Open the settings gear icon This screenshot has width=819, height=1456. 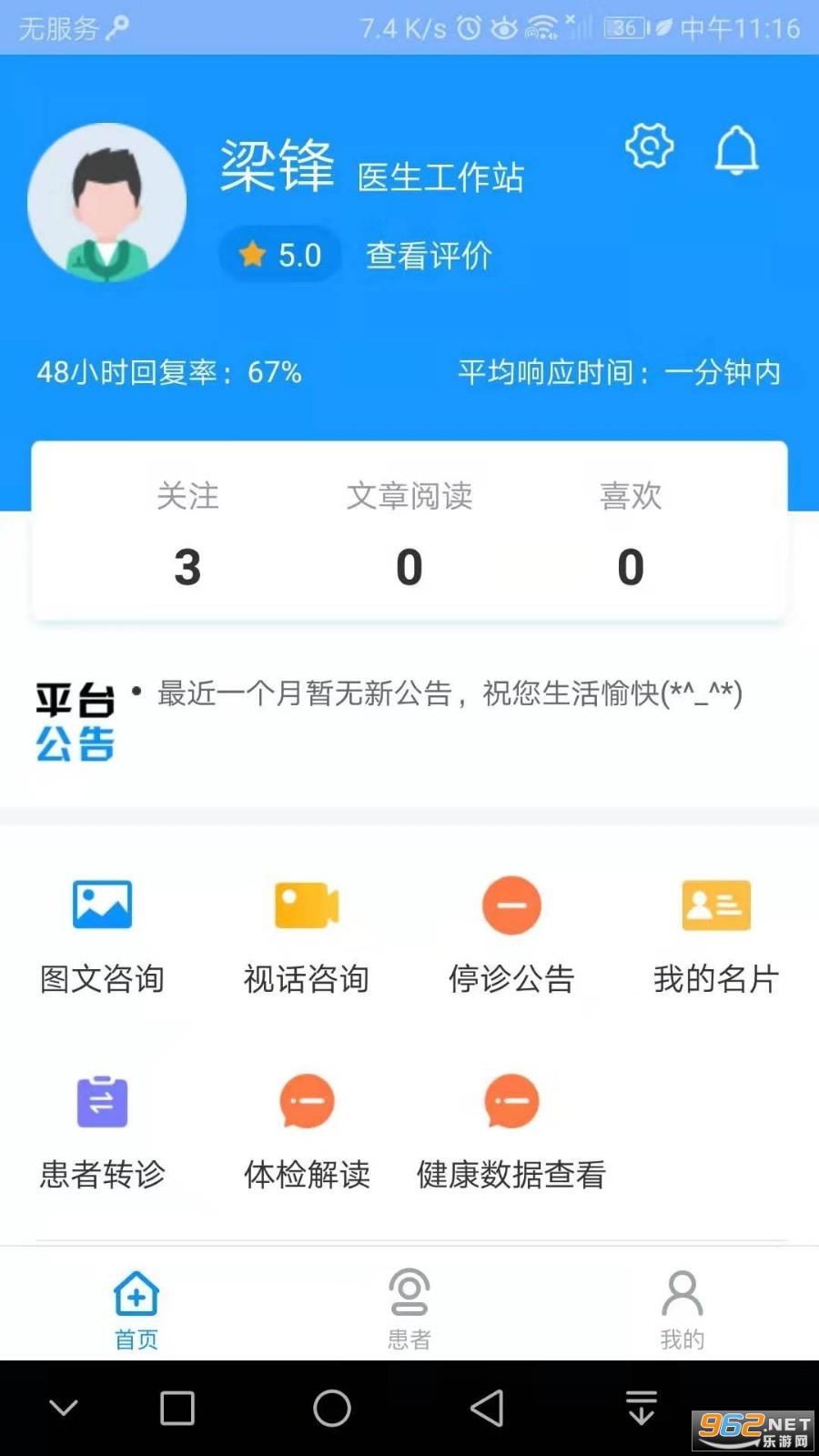[x=649, y=146]
